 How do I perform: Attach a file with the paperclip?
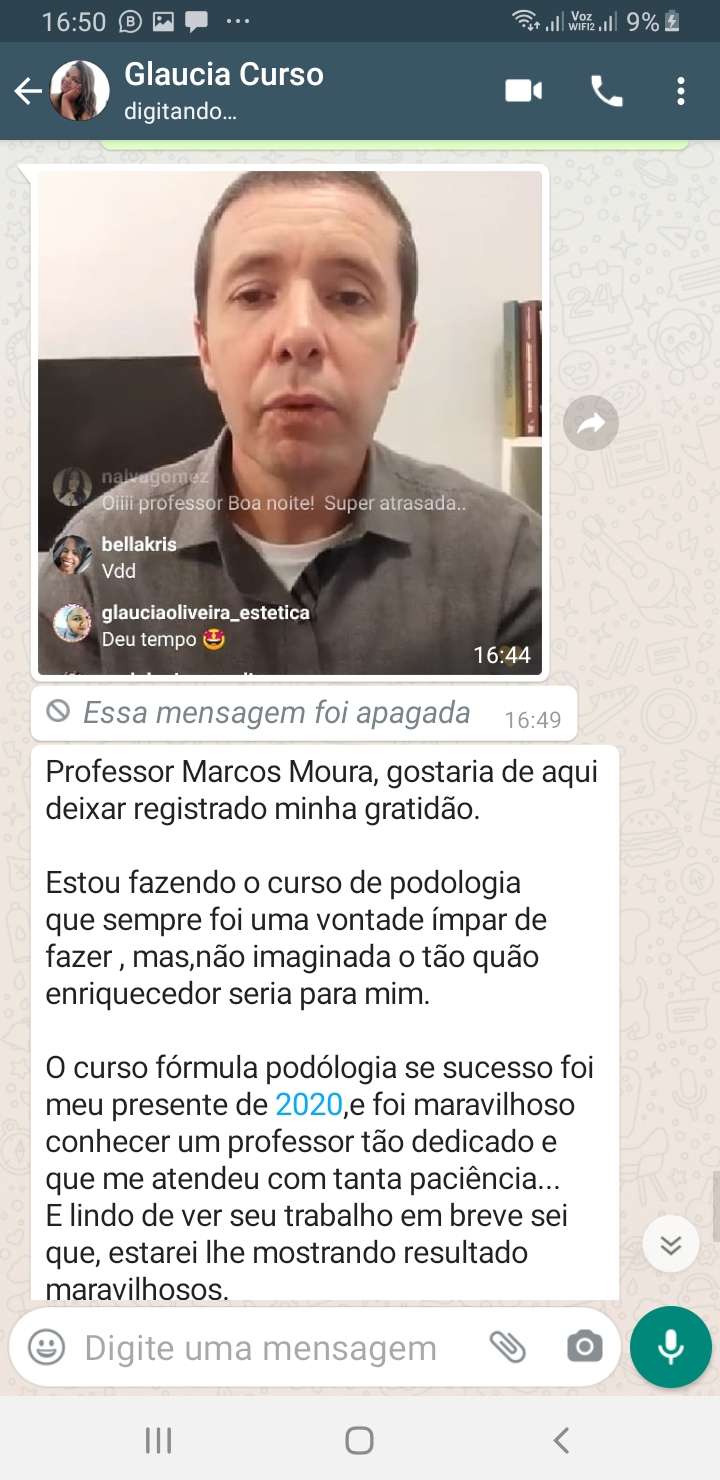(x=508, y=1348)
